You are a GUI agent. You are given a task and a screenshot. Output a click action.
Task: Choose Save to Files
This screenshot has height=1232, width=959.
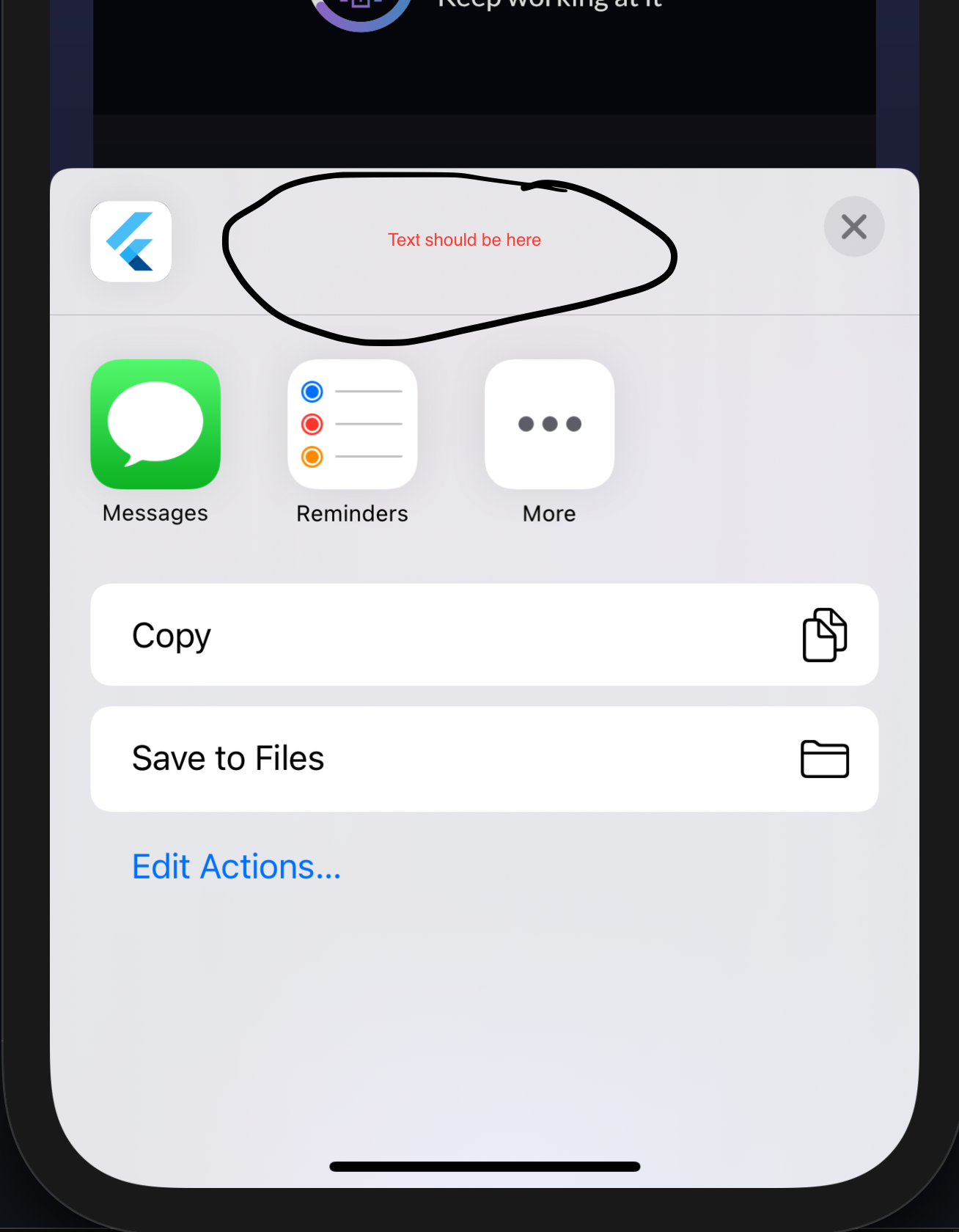click(484, 759)
